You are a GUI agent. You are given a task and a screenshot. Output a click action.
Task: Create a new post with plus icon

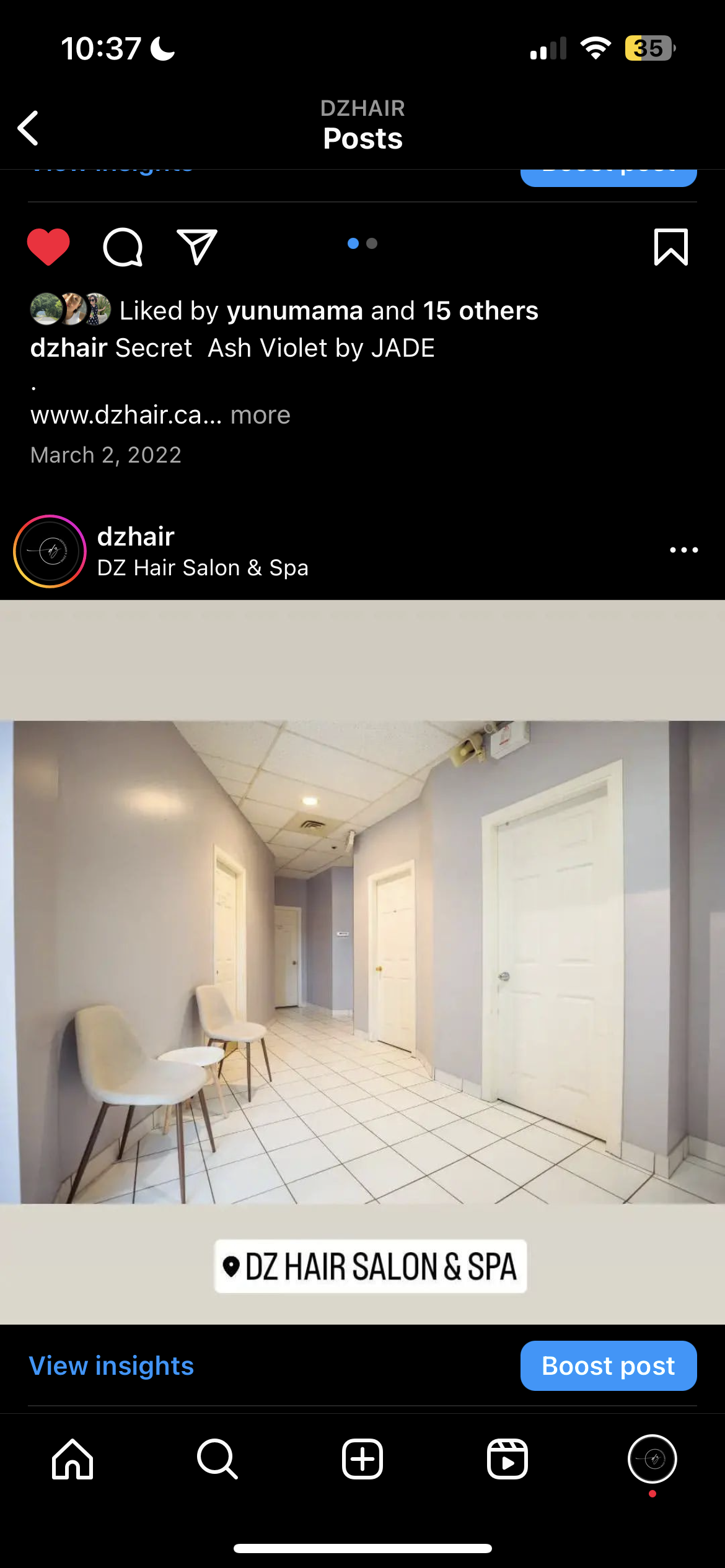coord(362,1458)
